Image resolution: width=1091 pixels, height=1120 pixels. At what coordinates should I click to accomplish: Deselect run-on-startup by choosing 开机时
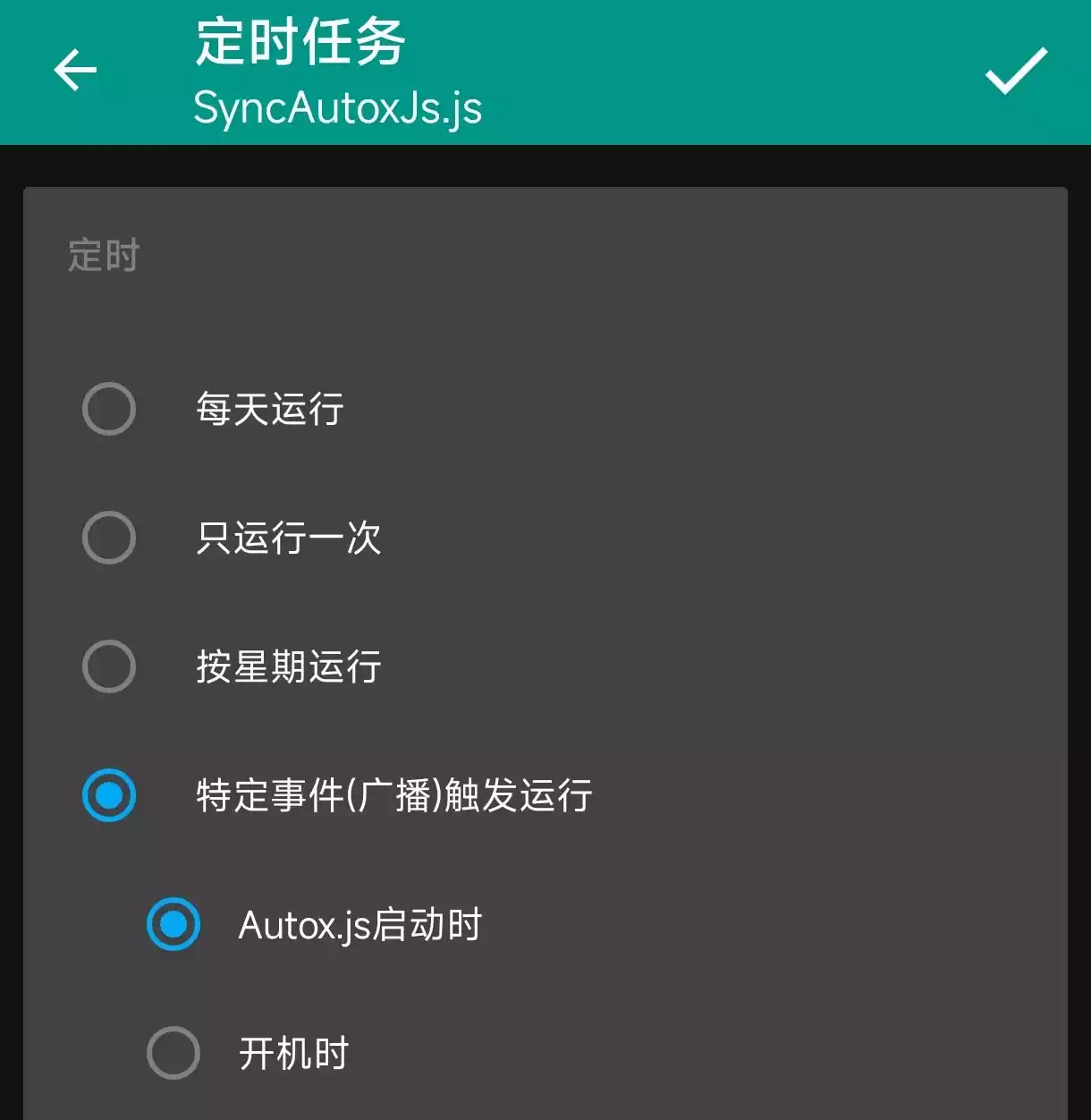click(x=173, y=1053)
